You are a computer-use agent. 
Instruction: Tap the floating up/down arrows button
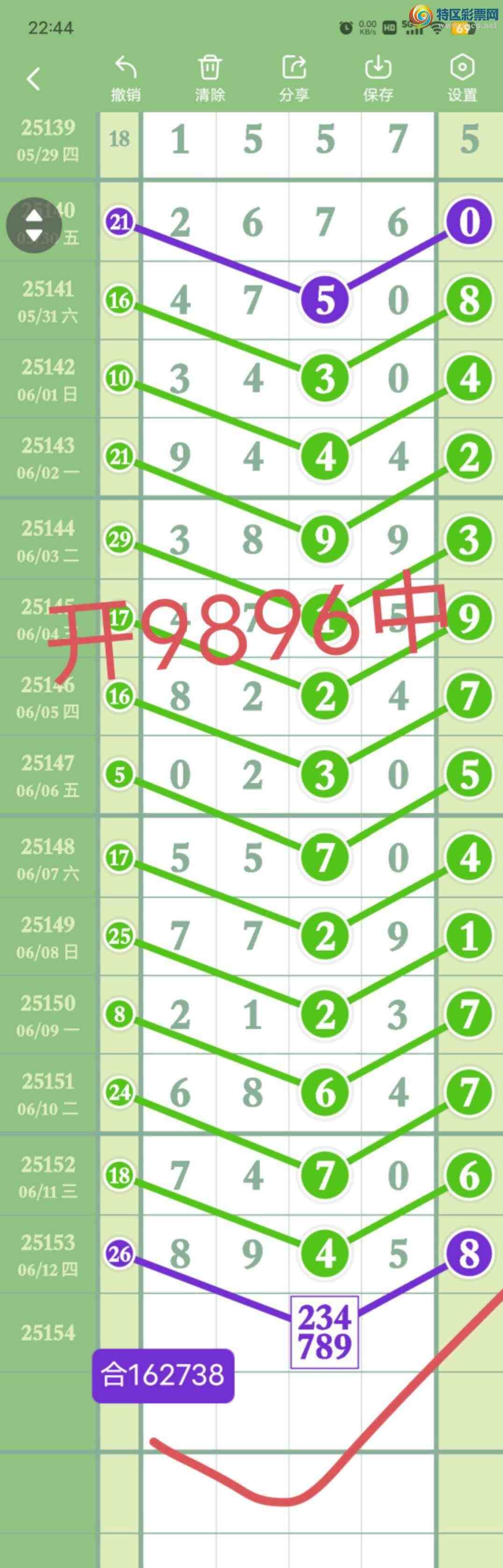[34, 225]
